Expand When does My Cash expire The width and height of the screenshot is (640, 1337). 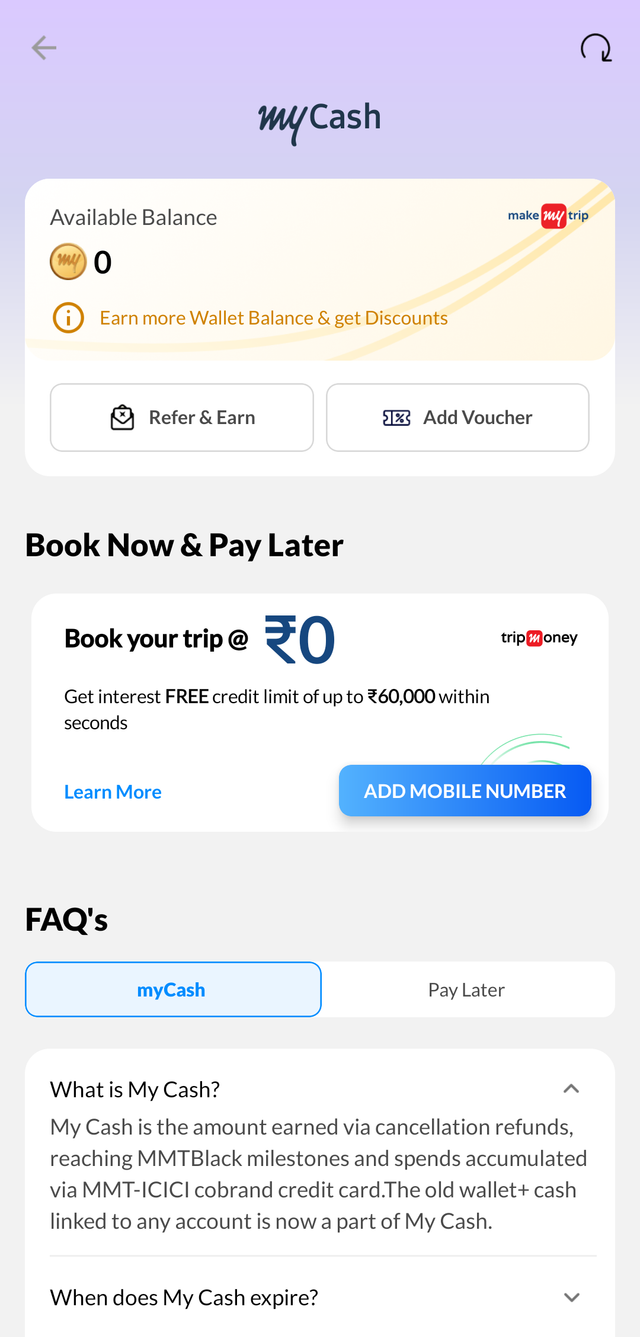point(571,1298)
